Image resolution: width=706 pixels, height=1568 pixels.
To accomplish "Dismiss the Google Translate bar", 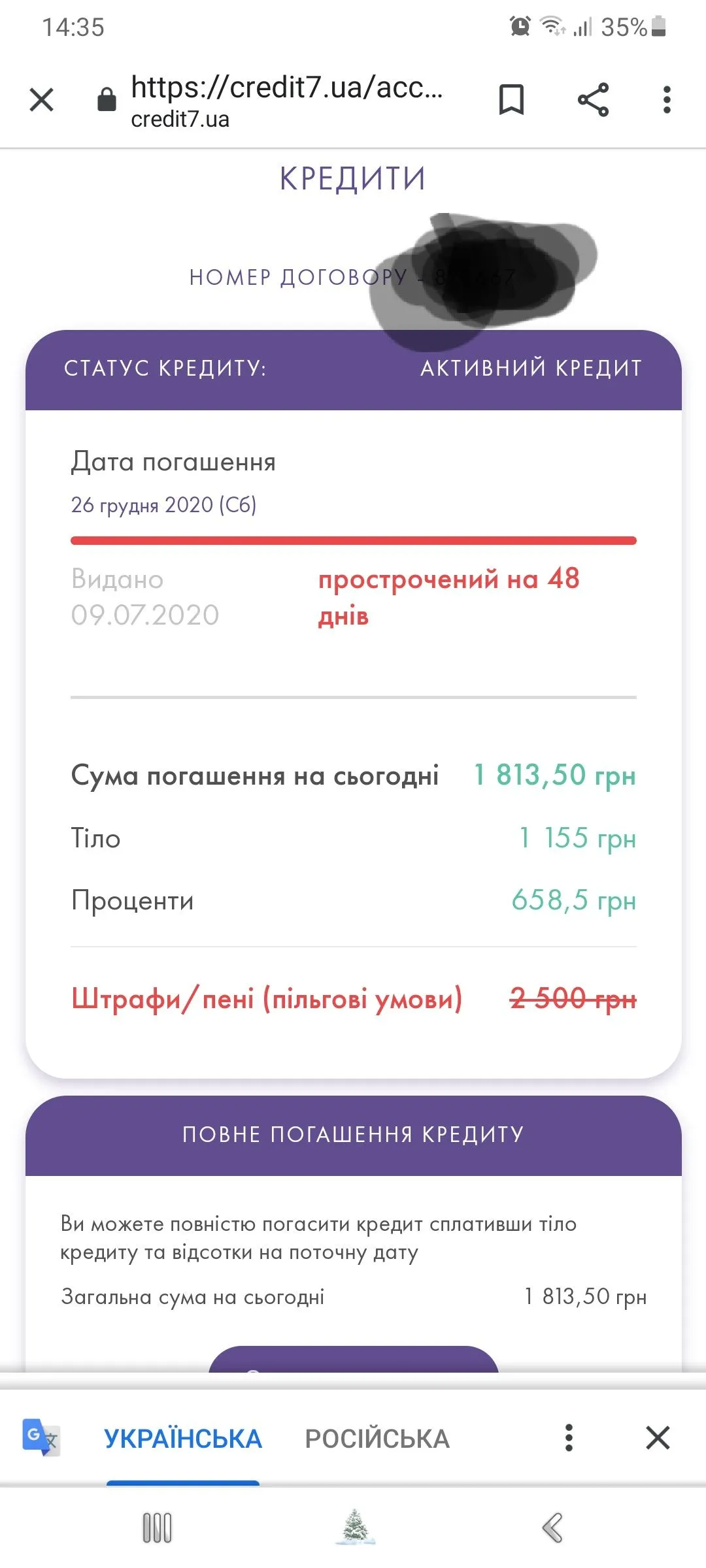I will pos(658,1438).
